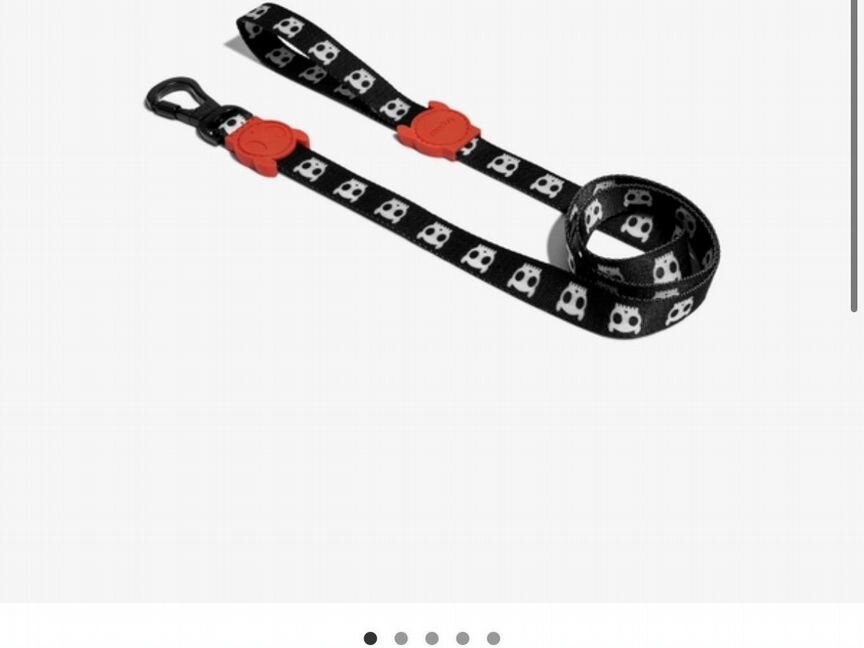This screenshot has height=648, width=864.
Task: Open the leash product image full view
Action: (430, 200)
